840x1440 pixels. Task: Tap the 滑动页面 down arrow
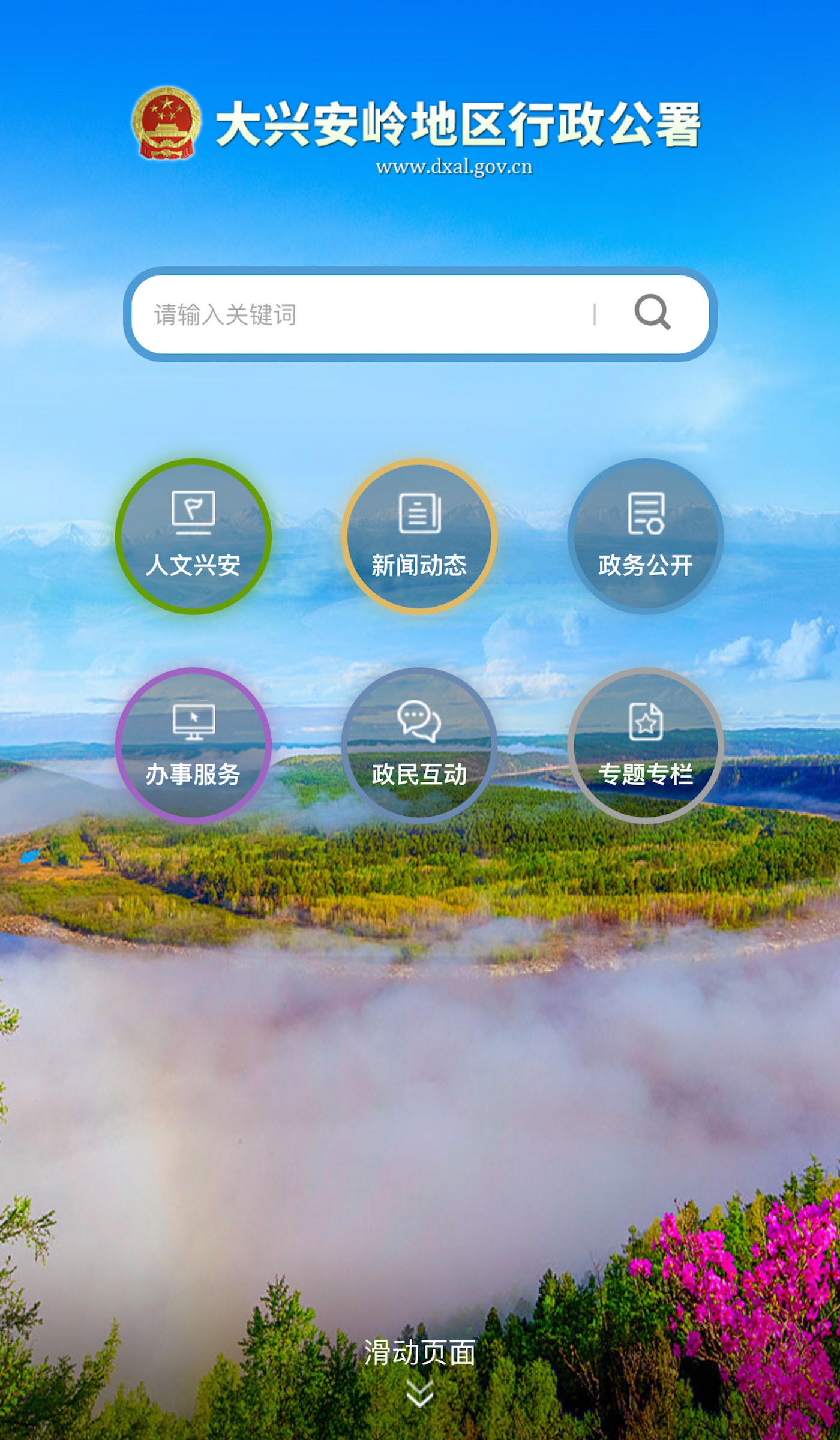pos(420,1393)
